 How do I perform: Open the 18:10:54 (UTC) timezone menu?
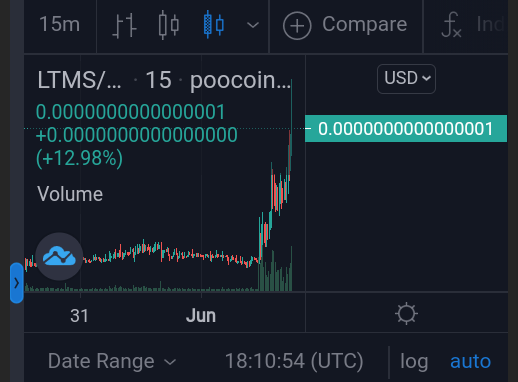click(294, 361)
